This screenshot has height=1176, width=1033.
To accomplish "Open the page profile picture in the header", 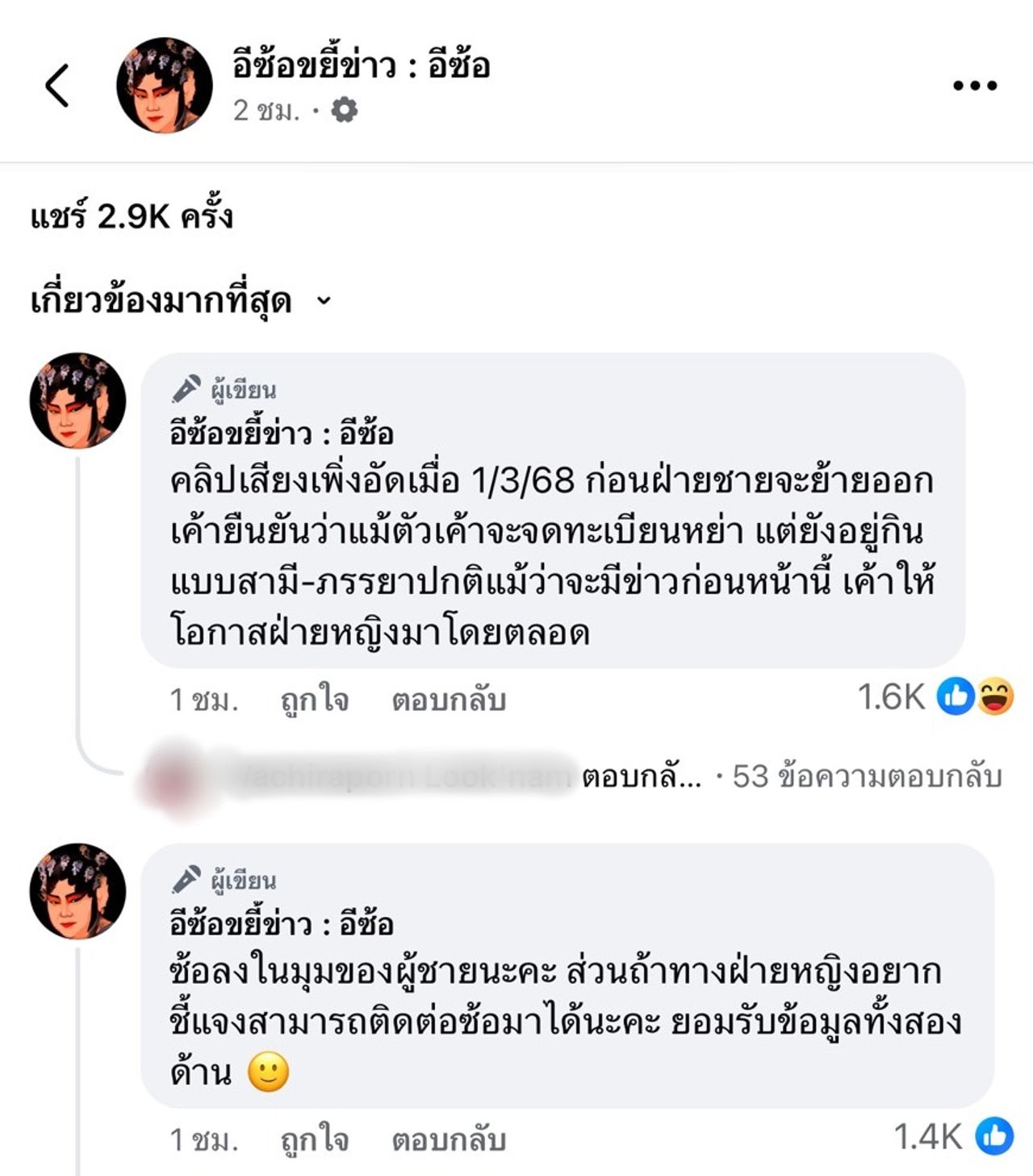I will click(x=165, y=86).
